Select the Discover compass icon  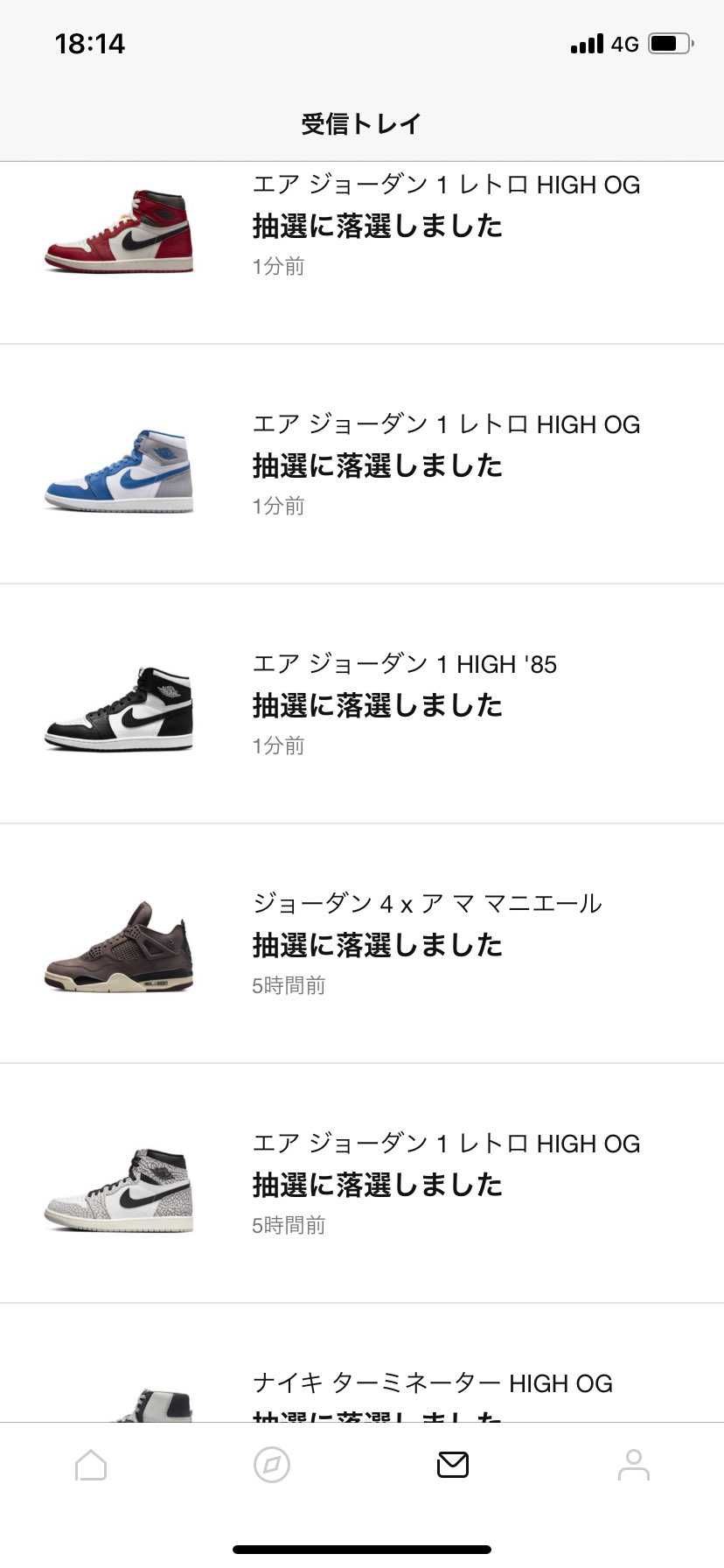(x=271, y=1464)
